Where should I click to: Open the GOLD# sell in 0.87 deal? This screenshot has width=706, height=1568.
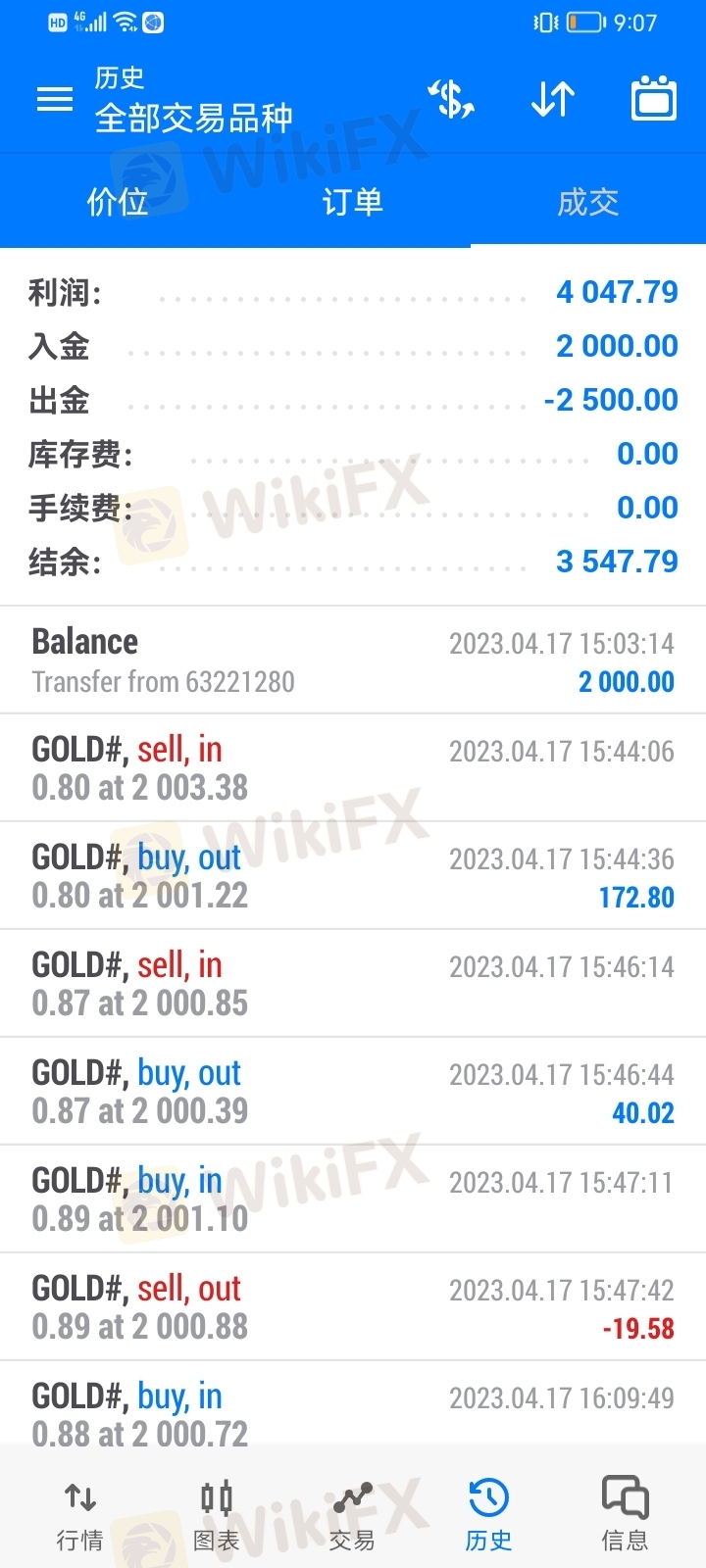[x=353, y=984]
